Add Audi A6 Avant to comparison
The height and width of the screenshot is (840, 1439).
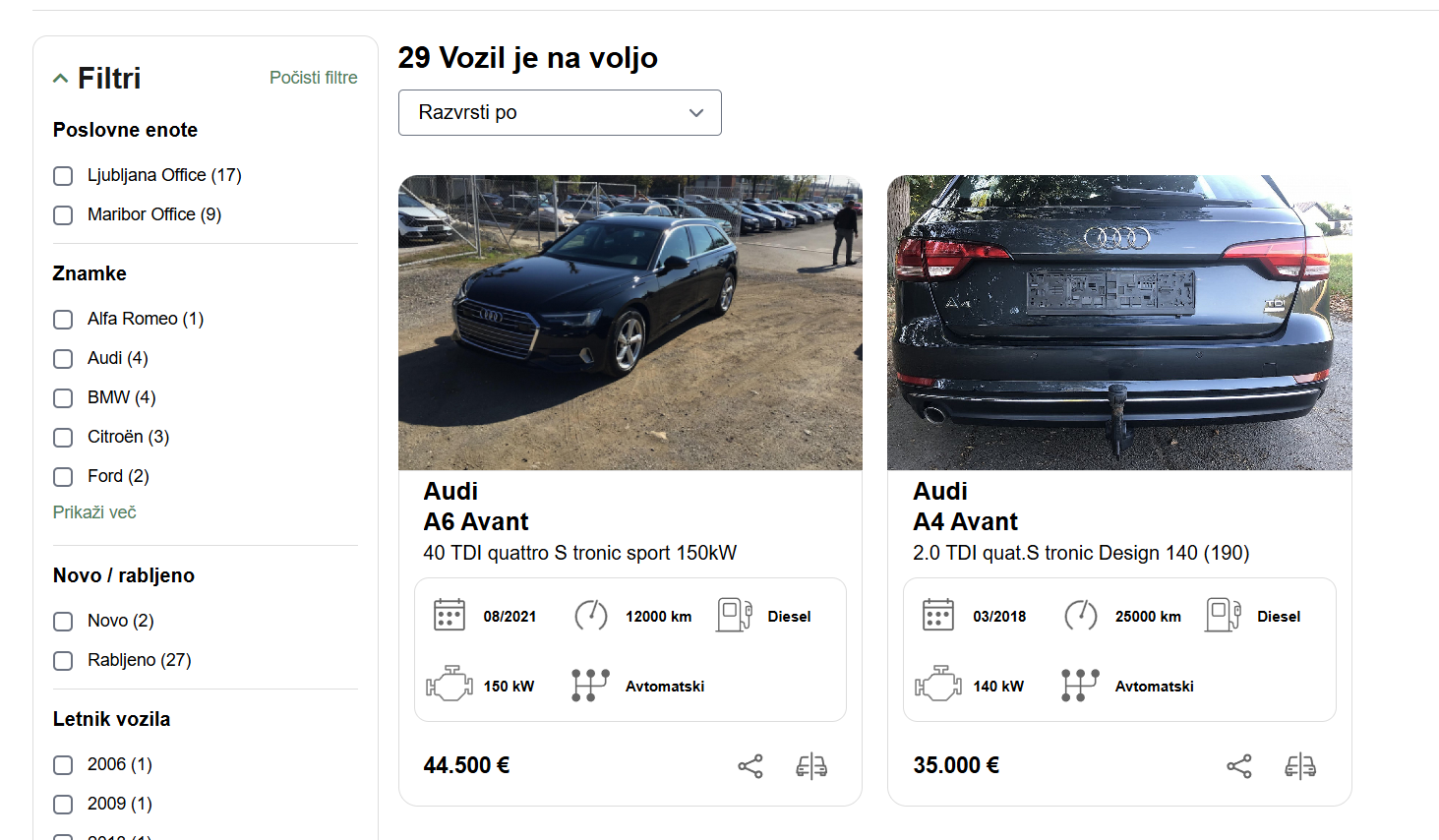click(x=811, y=766)
